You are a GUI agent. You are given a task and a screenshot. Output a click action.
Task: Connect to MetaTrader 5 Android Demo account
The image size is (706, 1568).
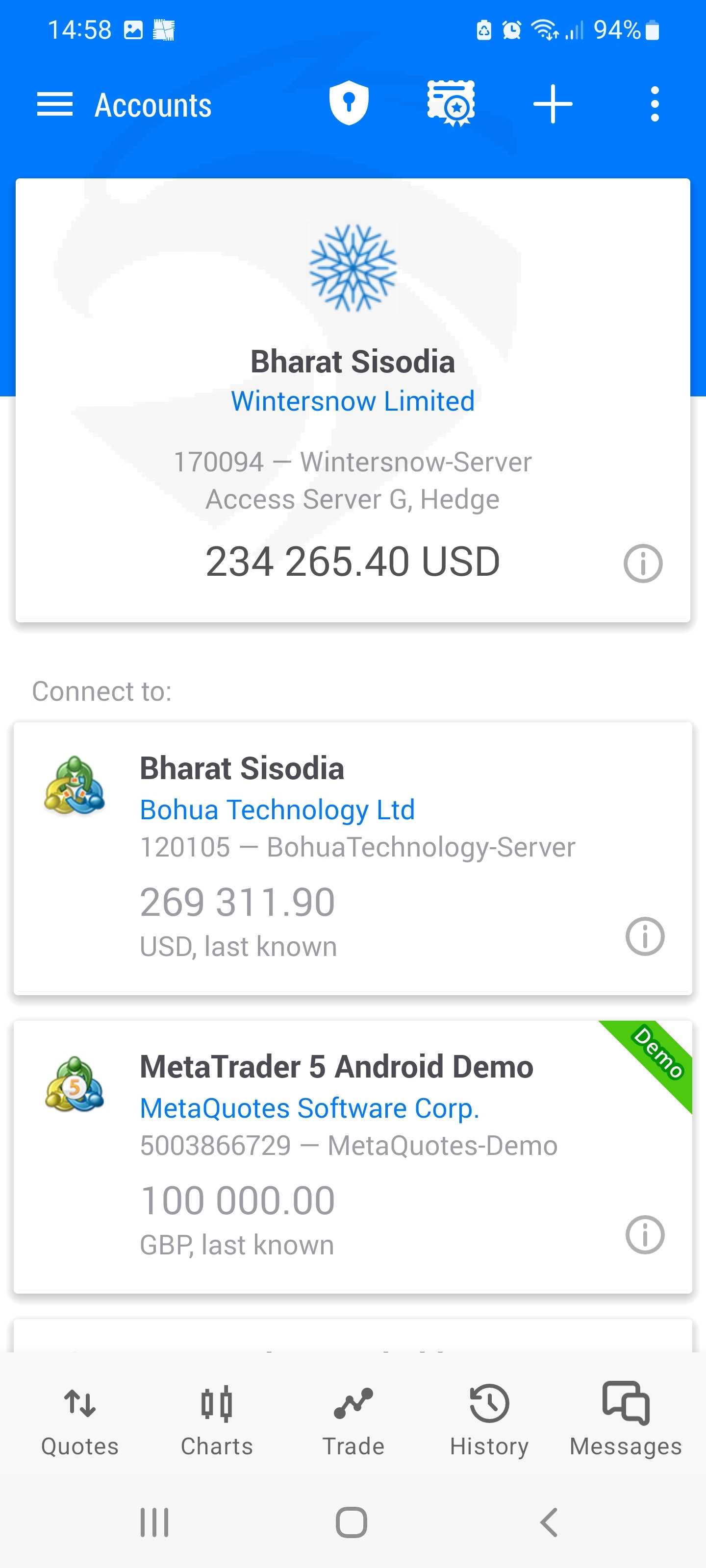click(353, 1156)
